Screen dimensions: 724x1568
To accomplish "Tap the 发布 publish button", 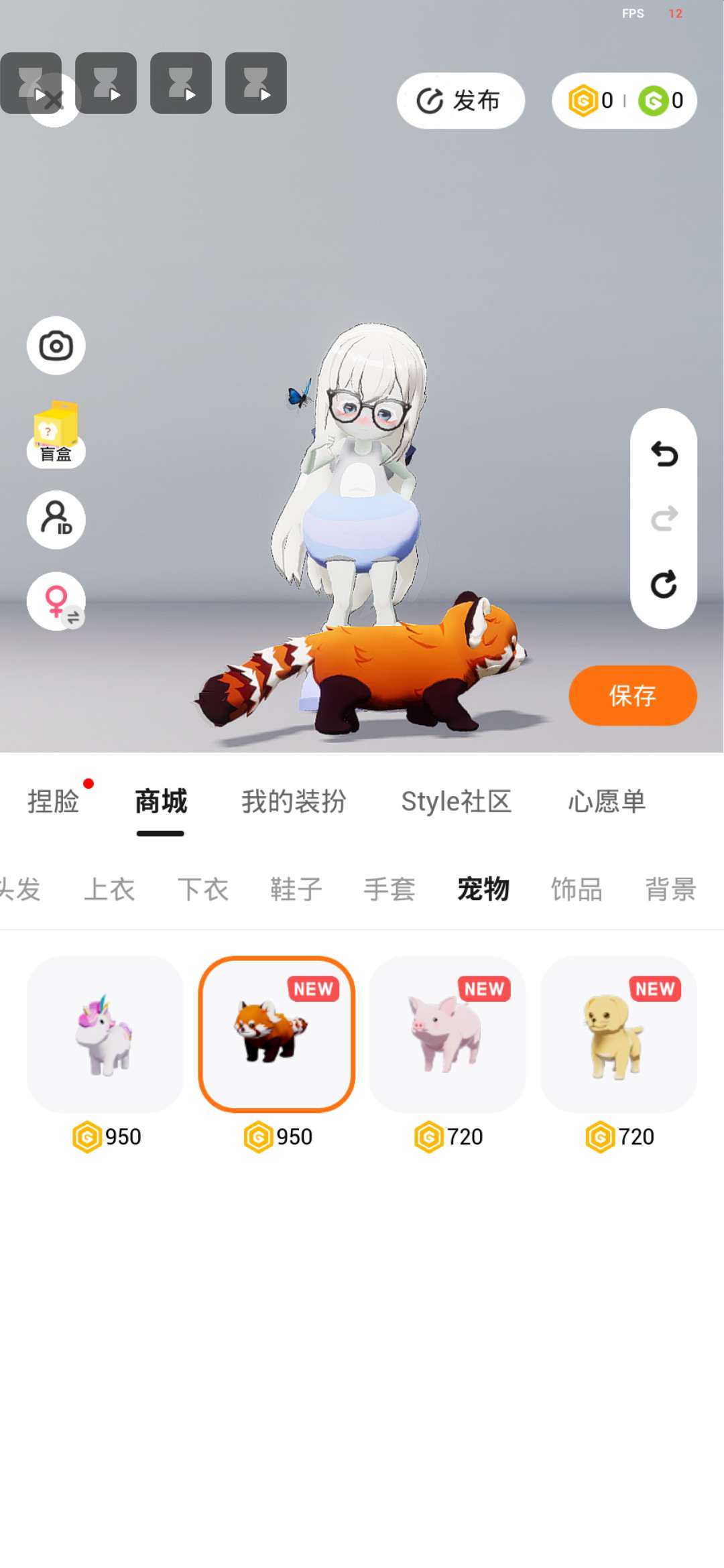I will (x=460, y=101).
